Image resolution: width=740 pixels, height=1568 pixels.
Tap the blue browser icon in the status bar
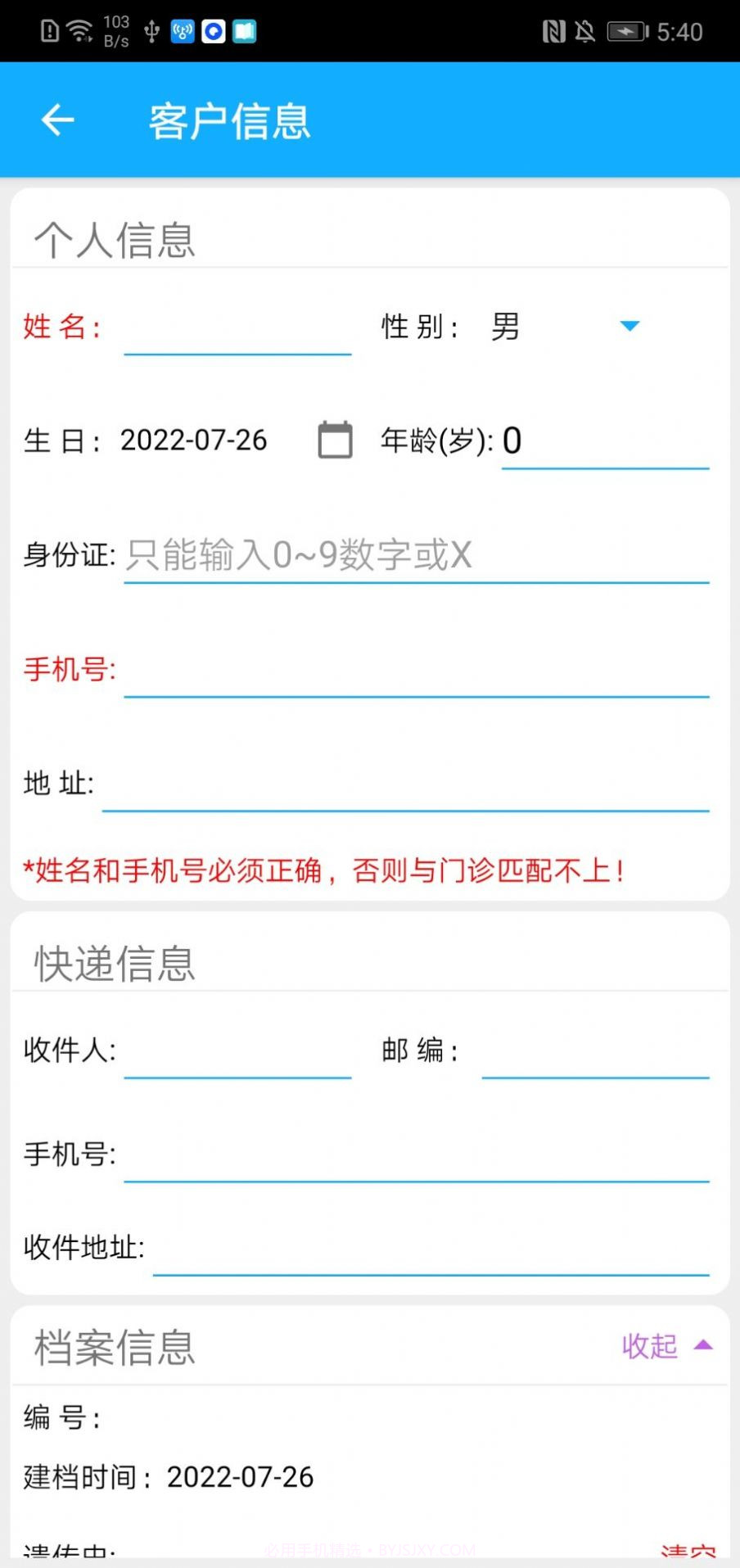click(x=212, y=31)
